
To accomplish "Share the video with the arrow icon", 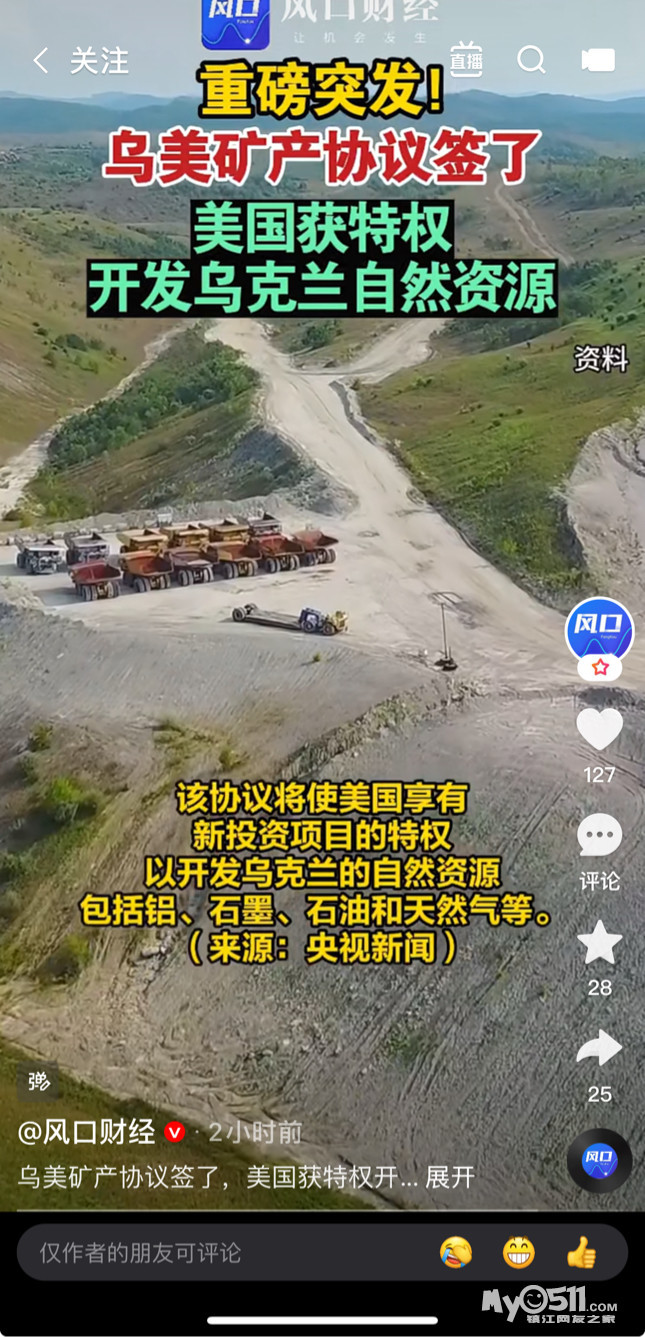I will [x=599, y=1049].
